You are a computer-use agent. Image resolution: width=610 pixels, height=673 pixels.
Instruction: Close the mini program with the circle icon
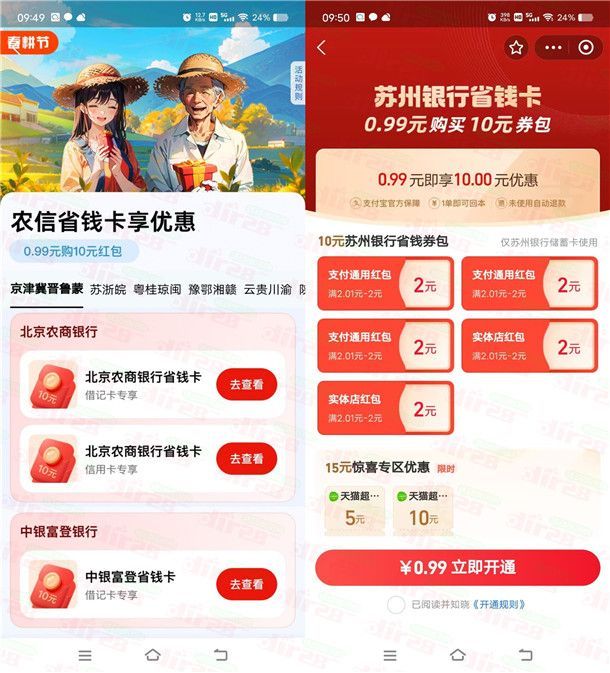(584, 48)
